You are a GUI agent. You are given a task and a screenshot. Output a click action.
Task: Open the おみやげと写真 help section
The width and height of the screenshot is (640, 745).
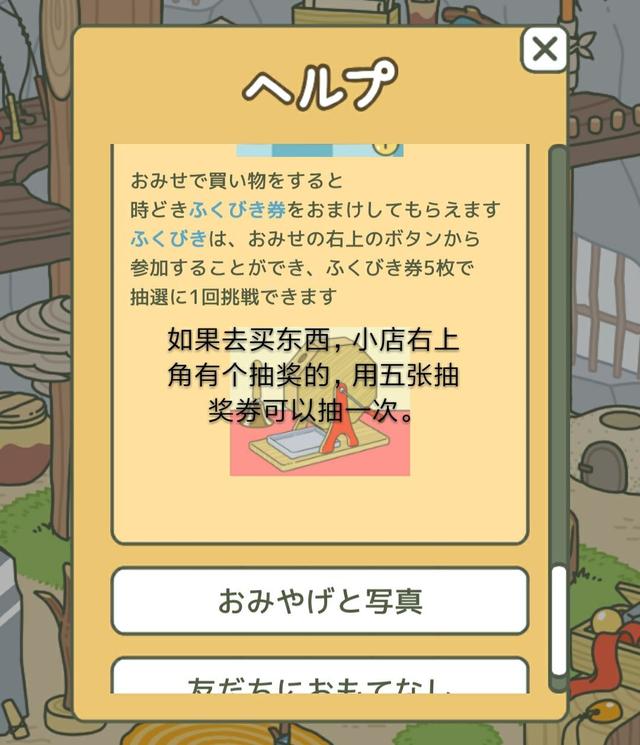319,601
